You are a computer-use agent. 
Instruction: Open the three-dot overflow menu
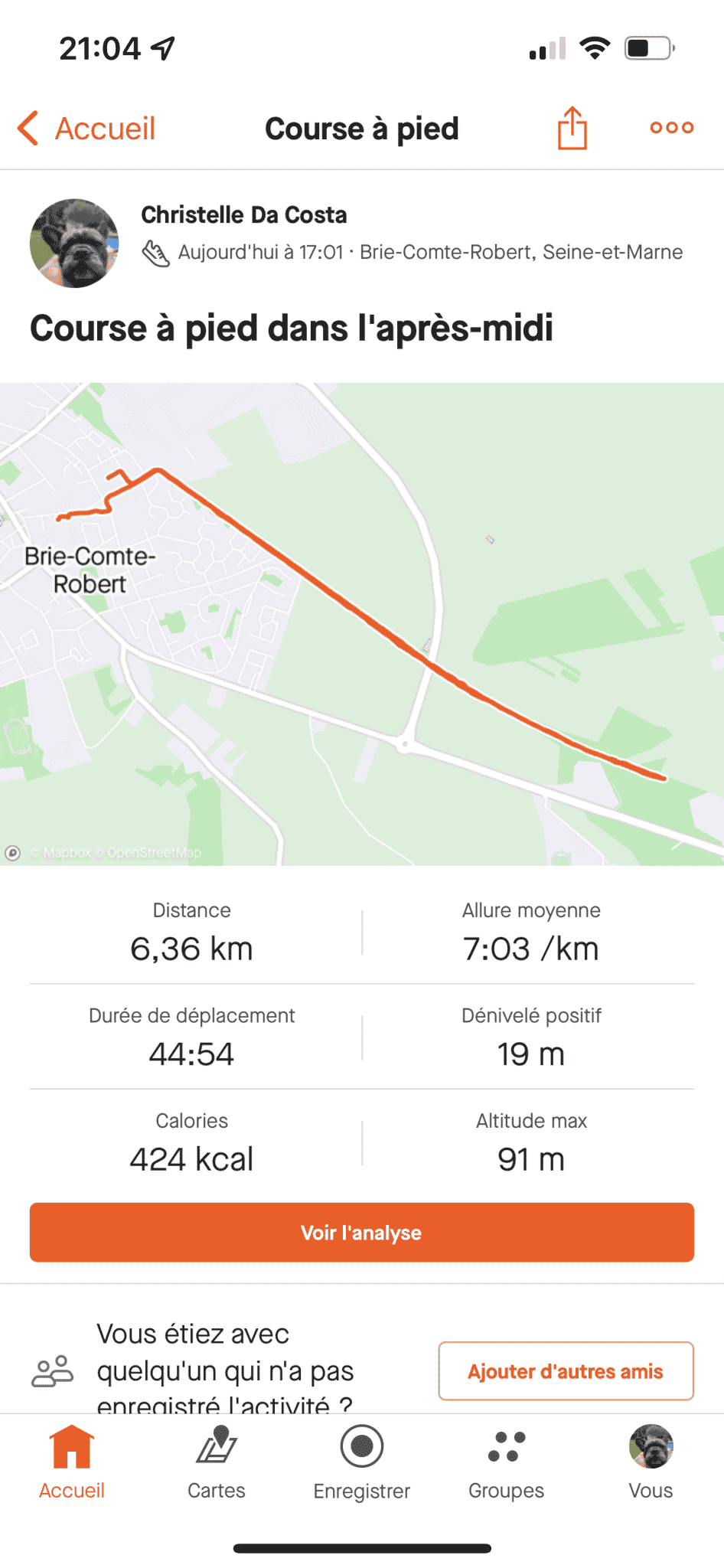click(671, 128)
